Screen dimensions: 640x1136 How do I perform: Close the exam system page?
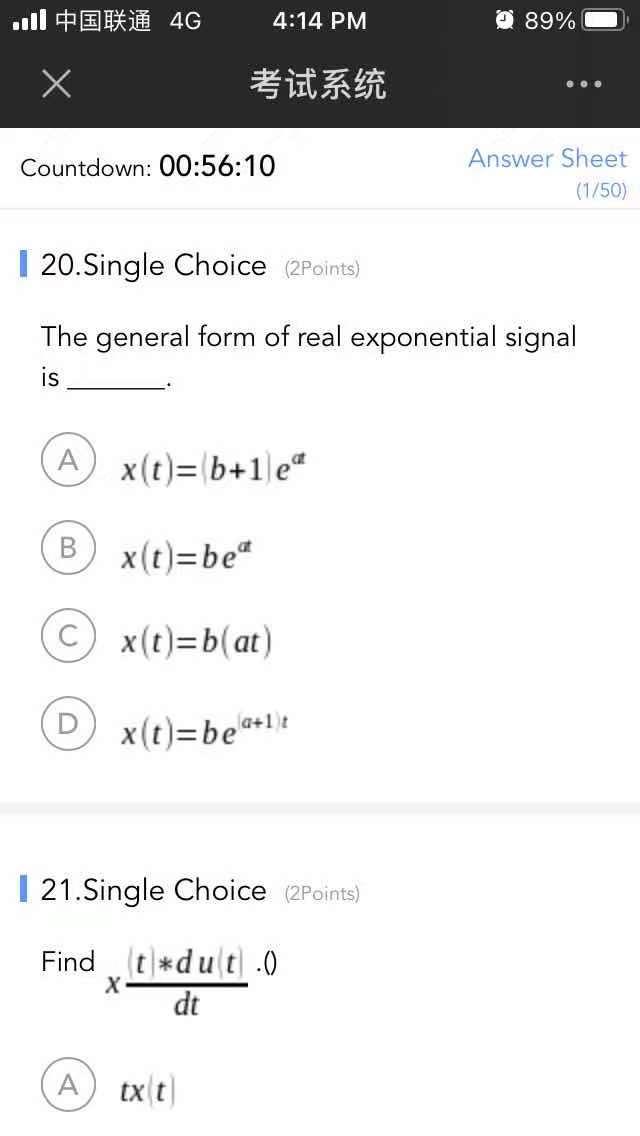coord(56,84)
